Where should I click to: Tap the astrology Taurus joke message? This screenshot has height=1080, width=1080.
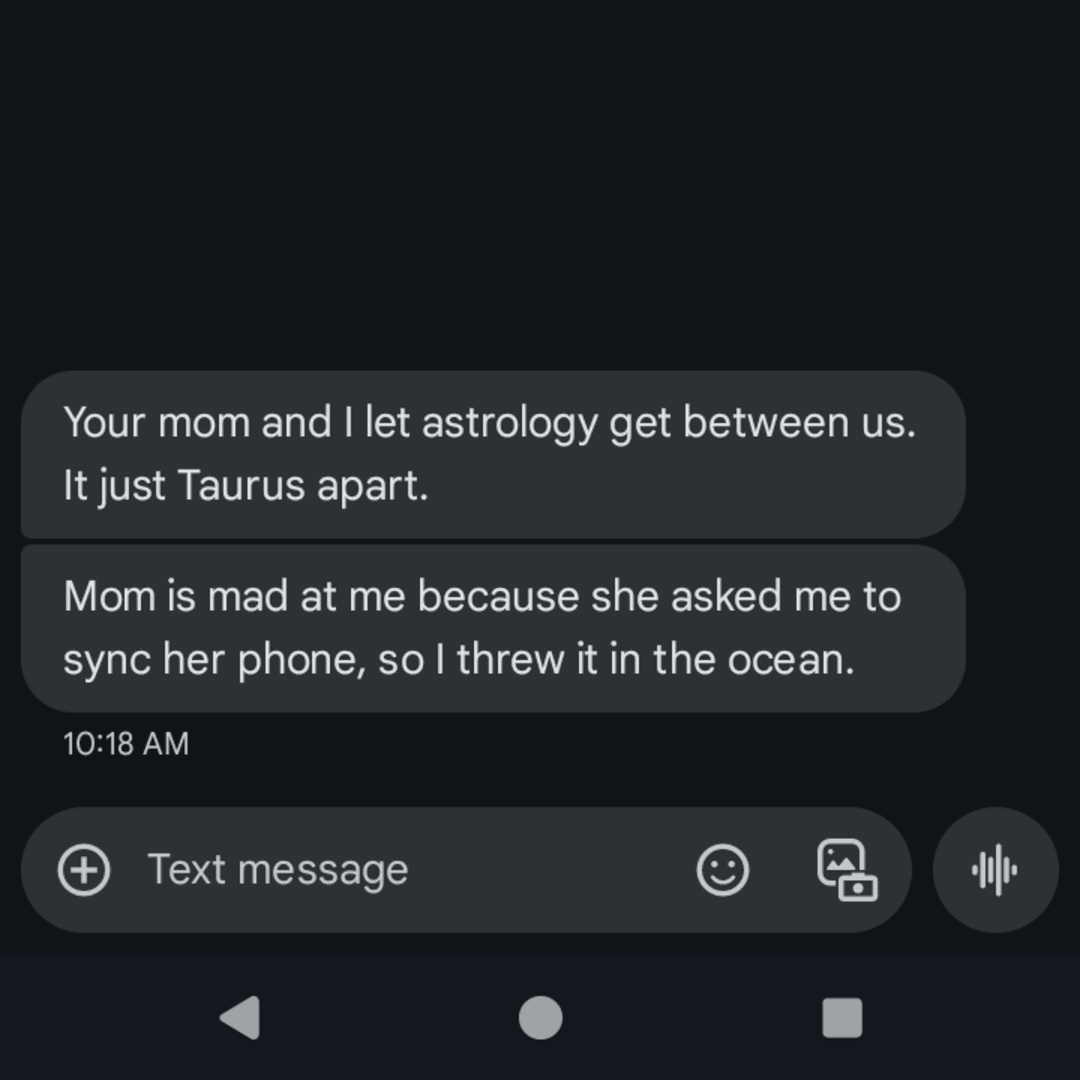pos(492,454)
